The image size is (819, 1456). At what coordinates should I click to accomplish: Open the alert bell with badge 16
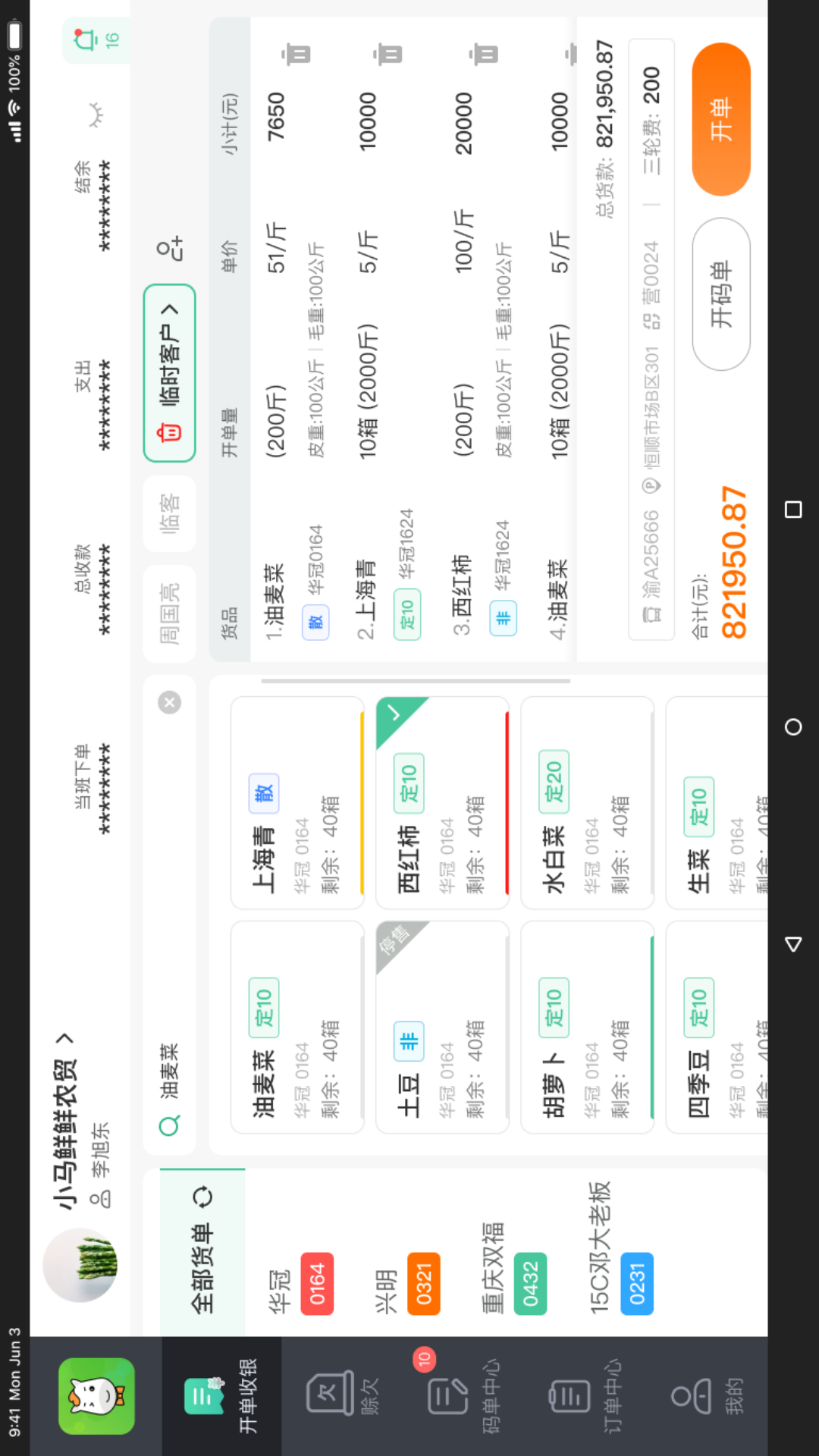pyautogui.click(x=95, y=39)
